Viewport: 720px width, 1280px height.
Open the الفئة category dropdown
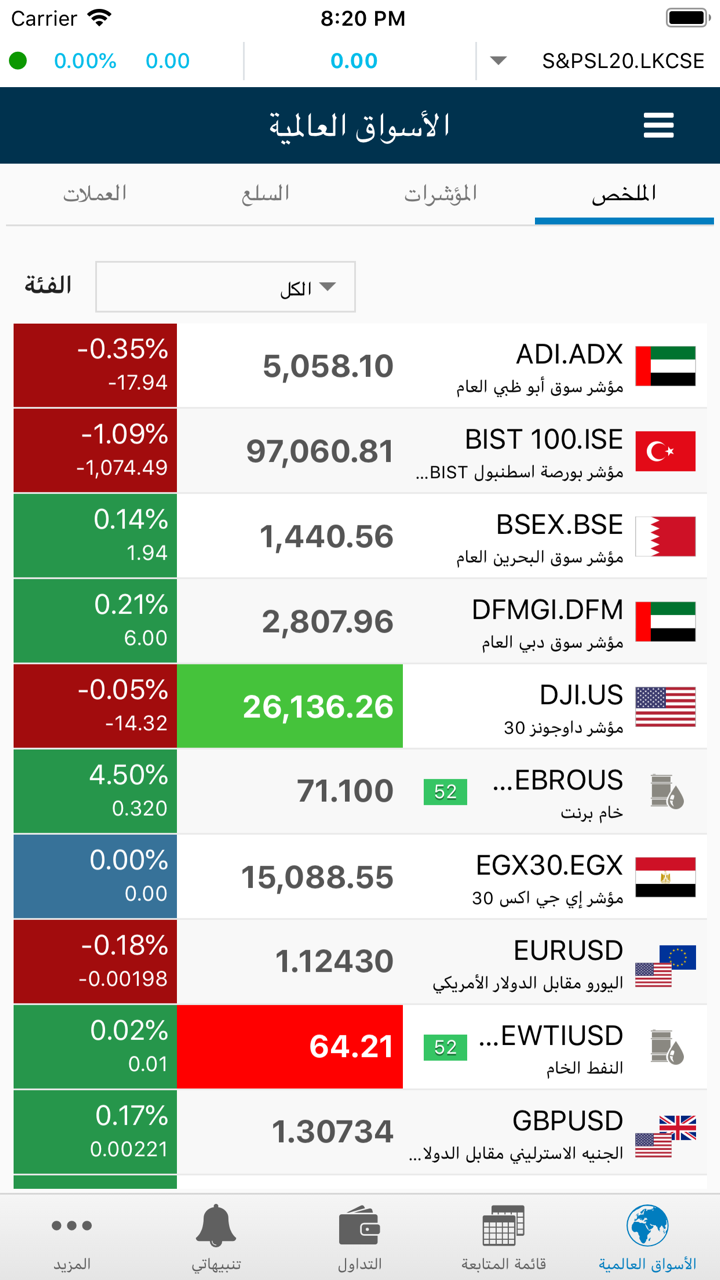click(x=225, y=288)
